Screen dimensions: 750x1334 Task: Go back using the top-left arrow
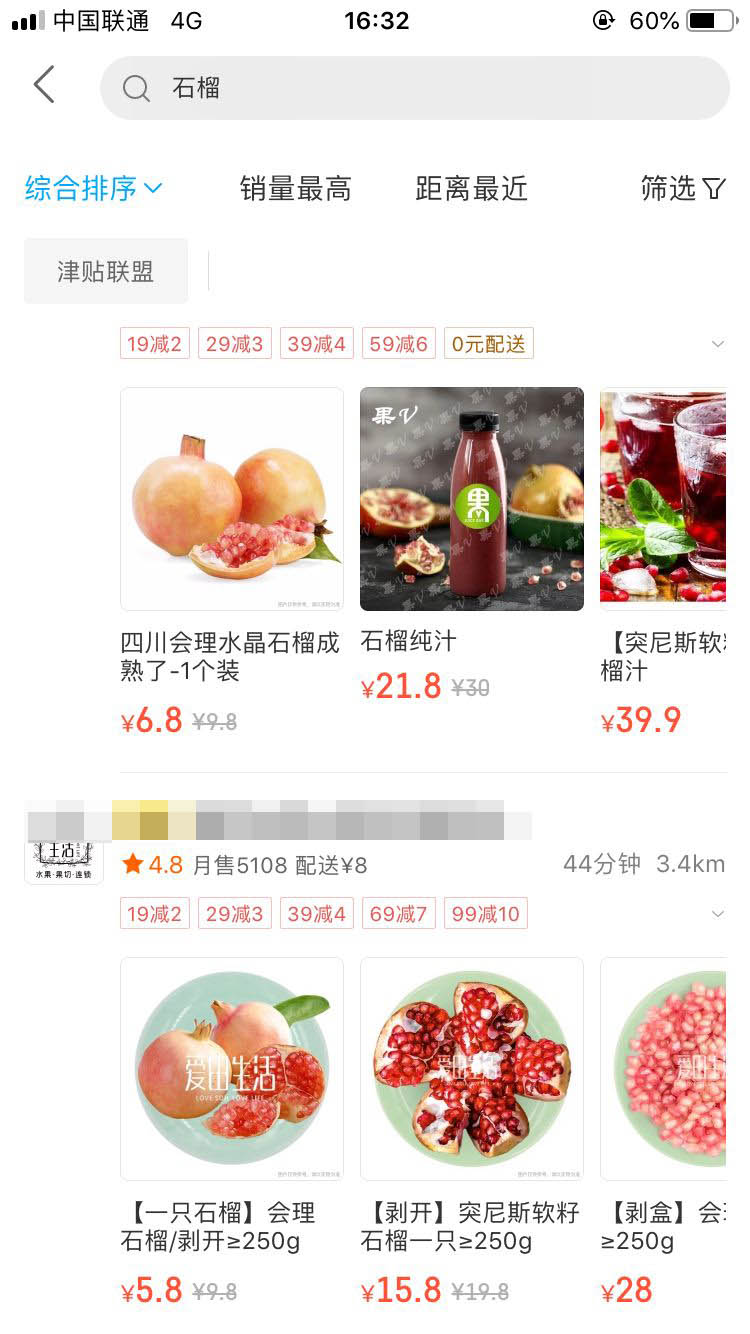tap(44, 86)
